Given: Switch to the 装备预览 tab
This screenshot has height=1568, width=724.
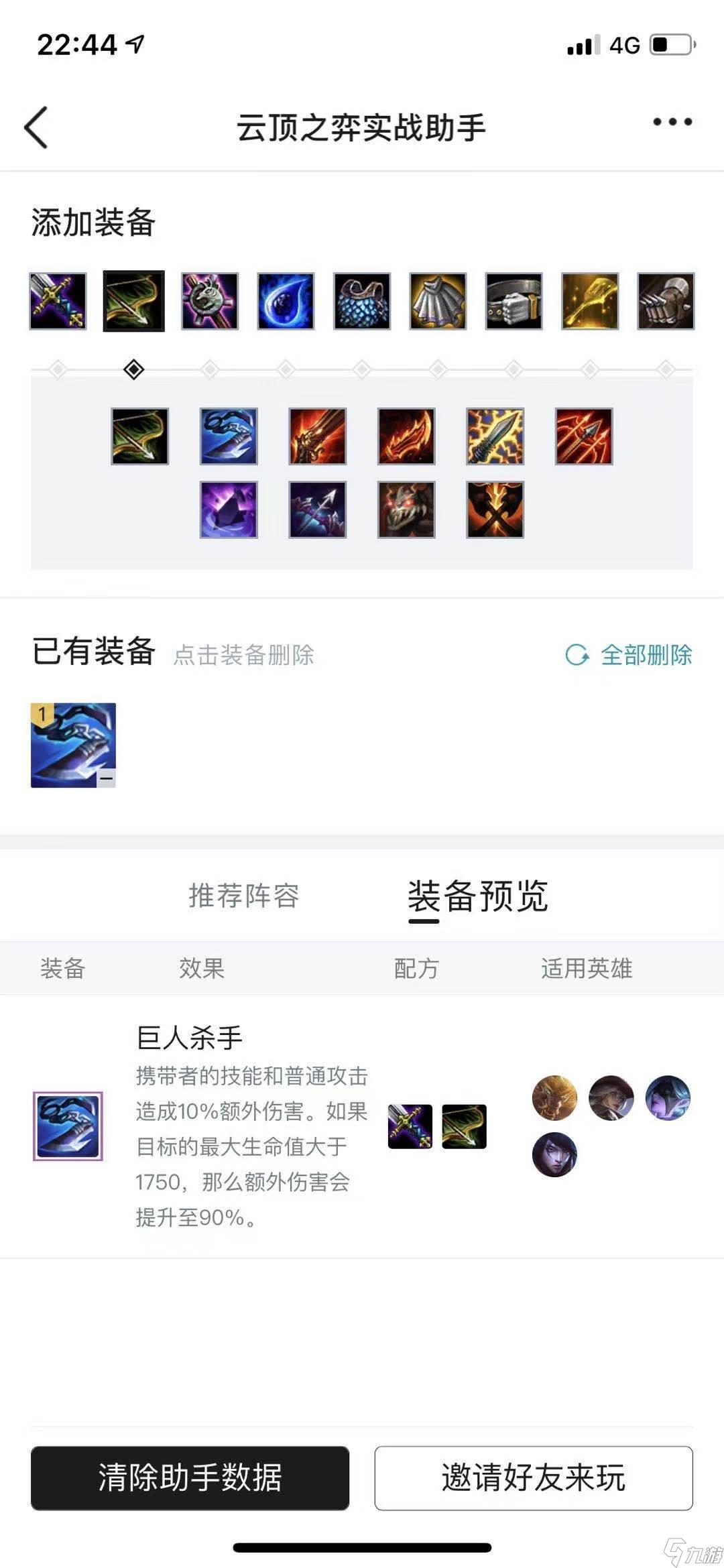Looking at the screenshot, I should pos(478,896).
